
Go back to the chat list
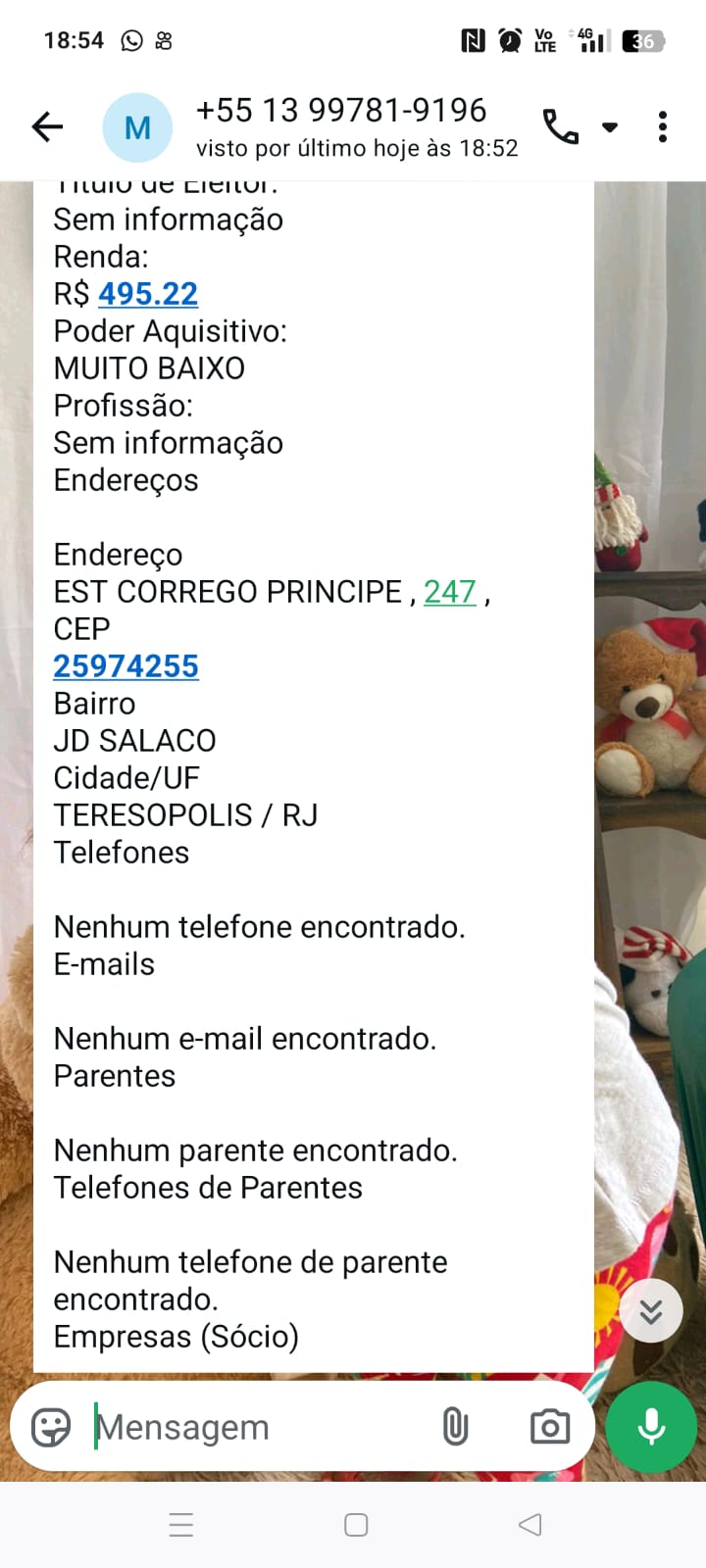coord(47,126)
